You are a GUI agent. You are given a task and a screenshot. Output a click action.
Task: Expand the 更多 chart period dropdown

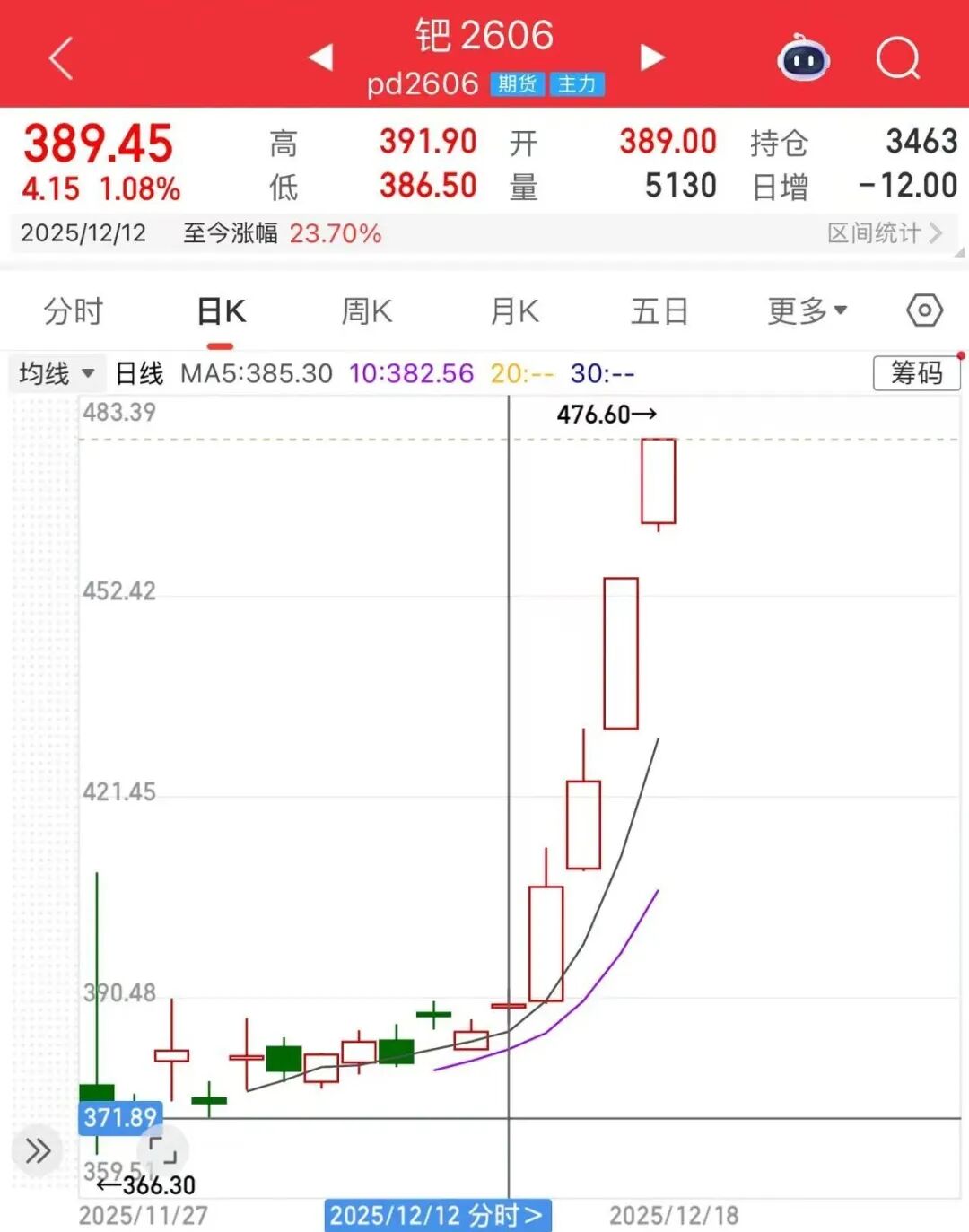point(807,311)
